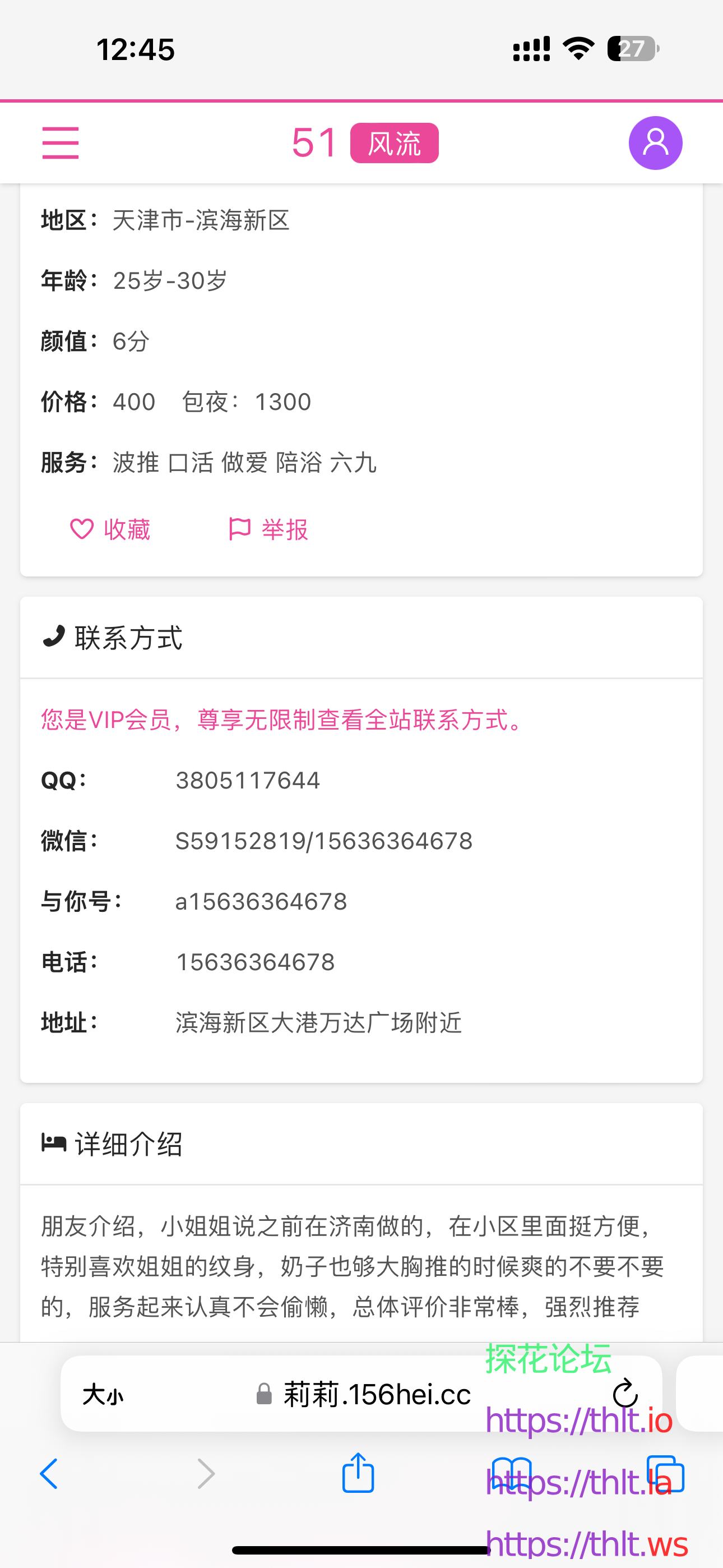Show all open Safari tabs
Viewport: 723px width, 1568px height.
click(666, 1474)
